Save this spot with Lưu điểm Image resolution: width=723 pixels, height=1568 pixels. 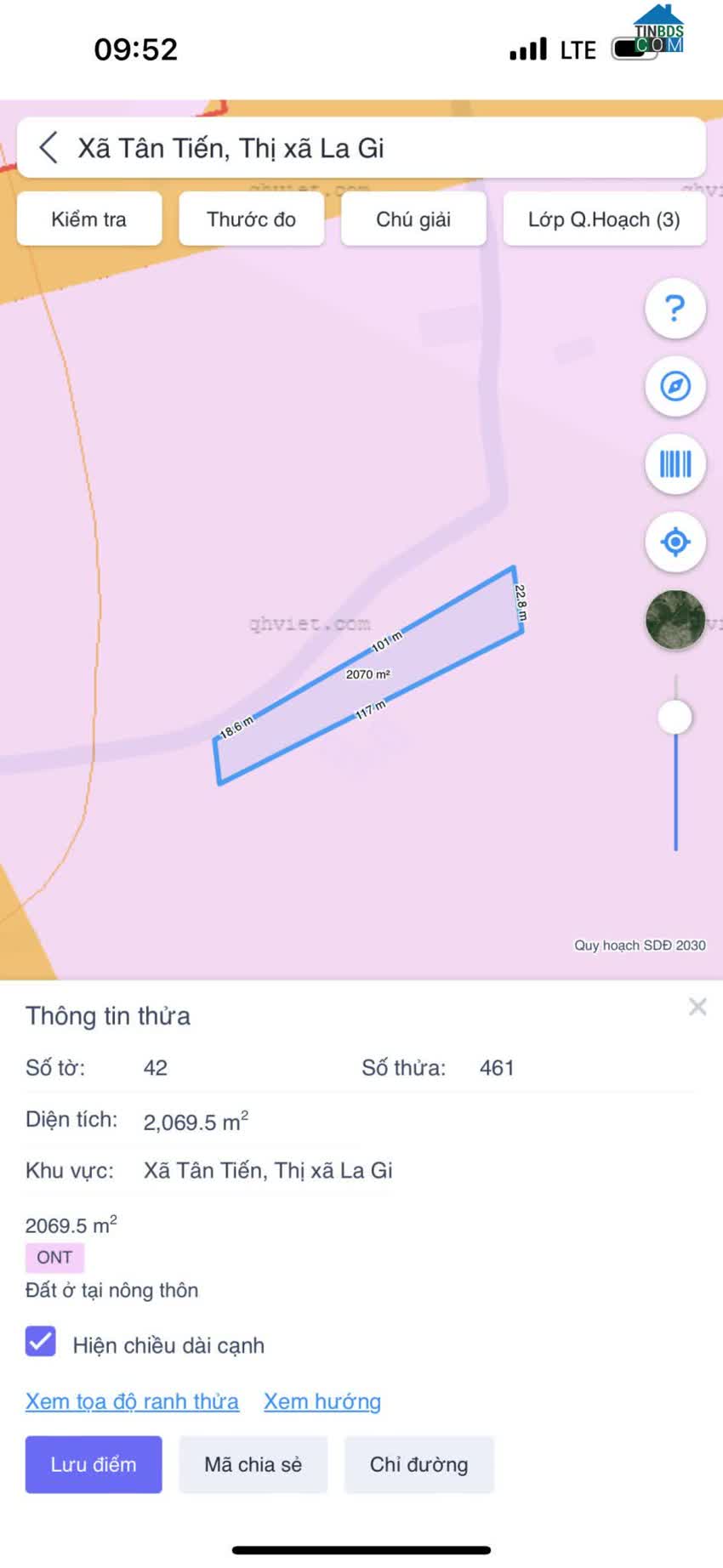pos(94,1464)
